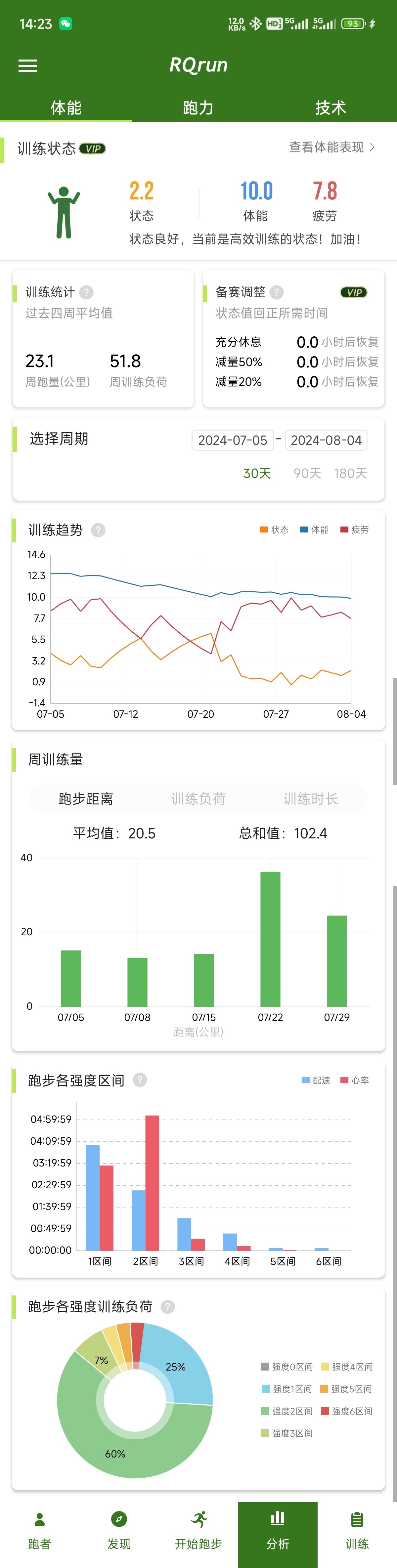Tap the help icon beside 训练统计

pyautogui.click(x=86, y=292)
